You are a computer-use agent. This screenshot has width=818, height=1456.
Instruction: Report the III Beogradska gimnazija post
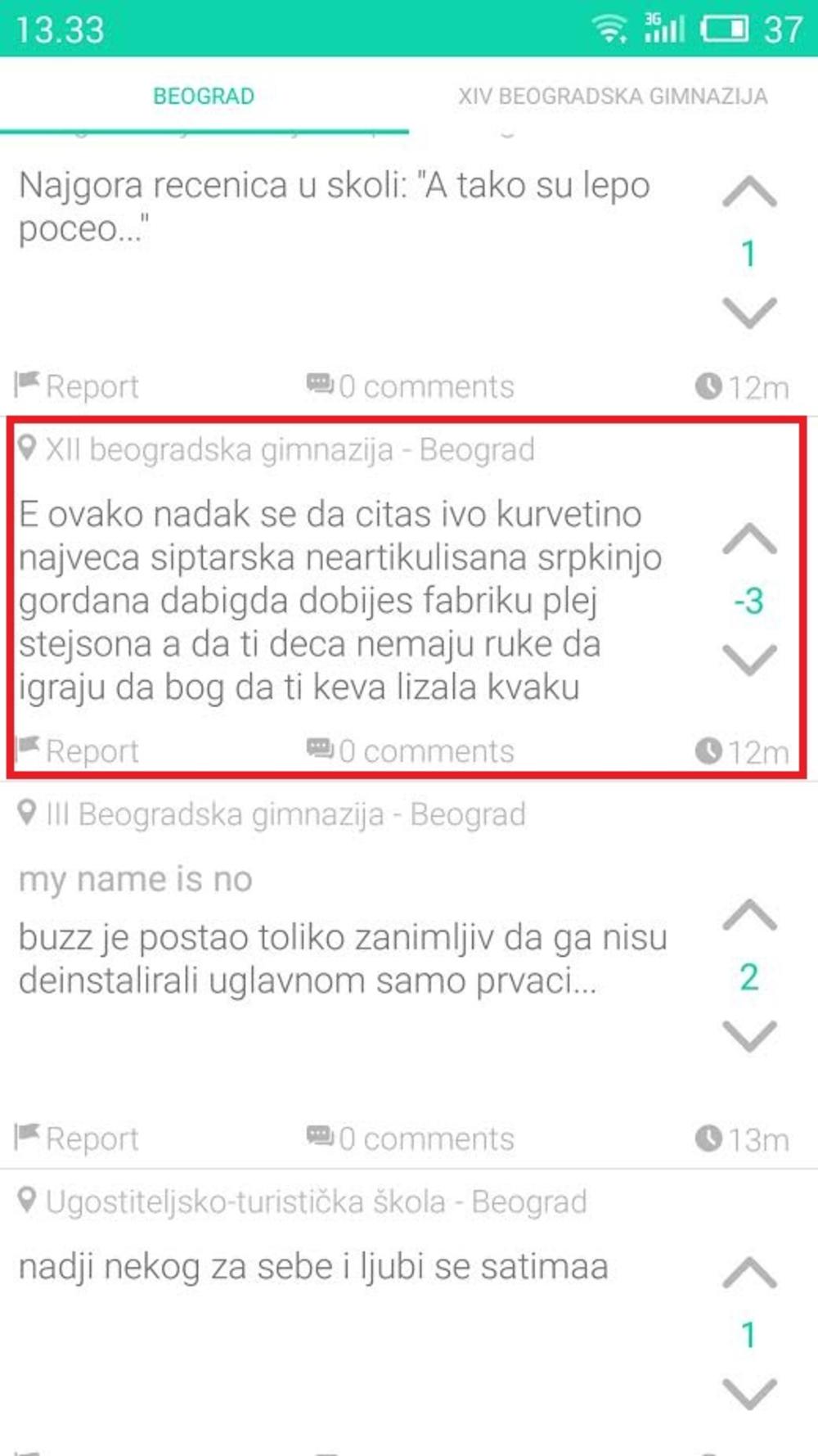point(77,1138)
